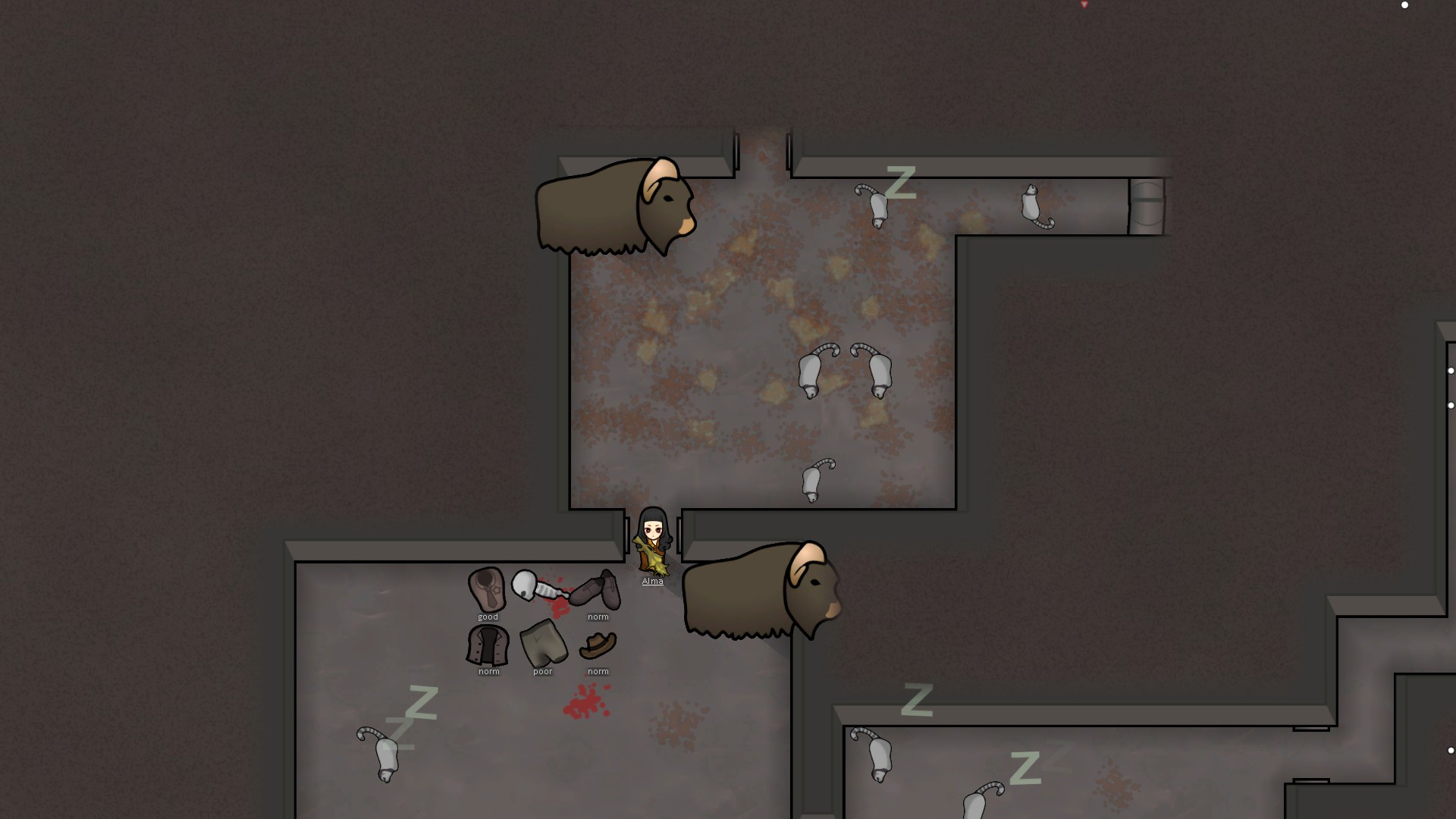The width and height of the screenshot is (1456, 819).
Task: Select the jacket labeled norm
Action: pos(488,645)
